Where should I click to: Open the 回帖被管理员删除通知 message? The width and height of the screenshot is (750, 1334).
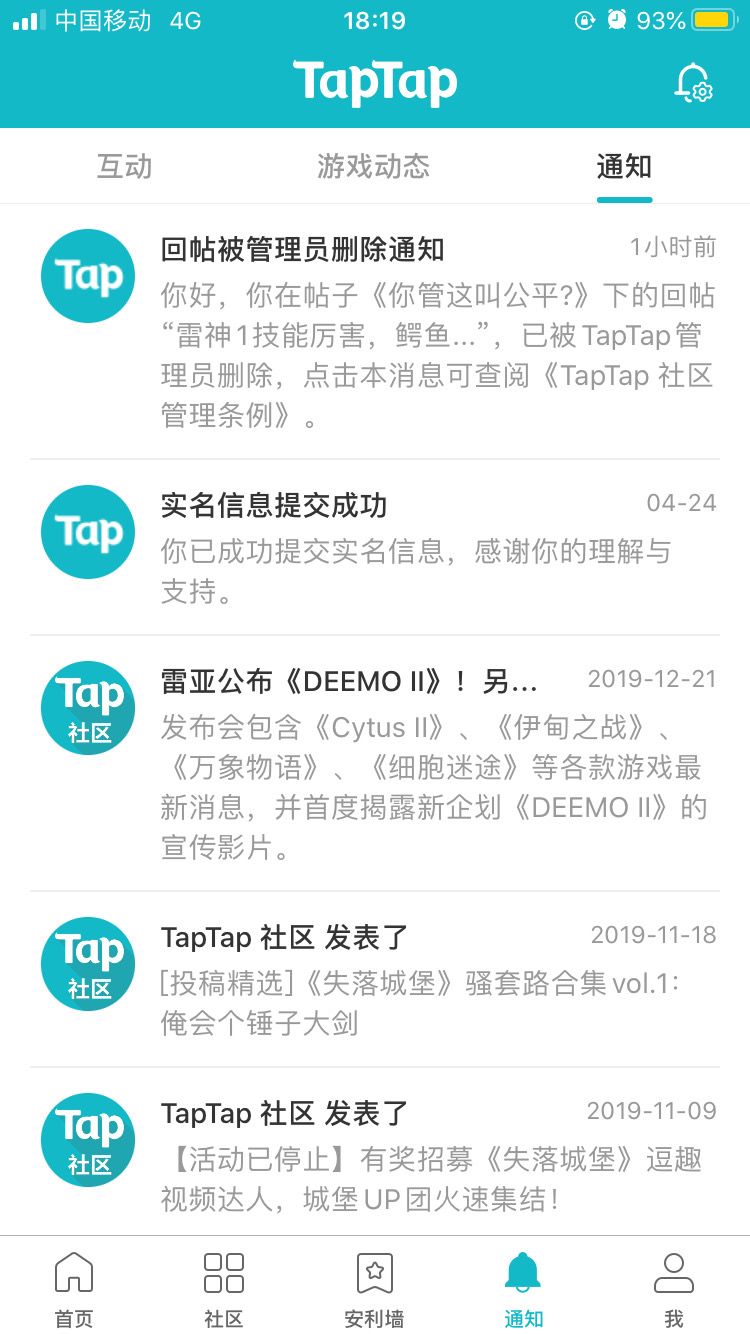pos(437,332)
